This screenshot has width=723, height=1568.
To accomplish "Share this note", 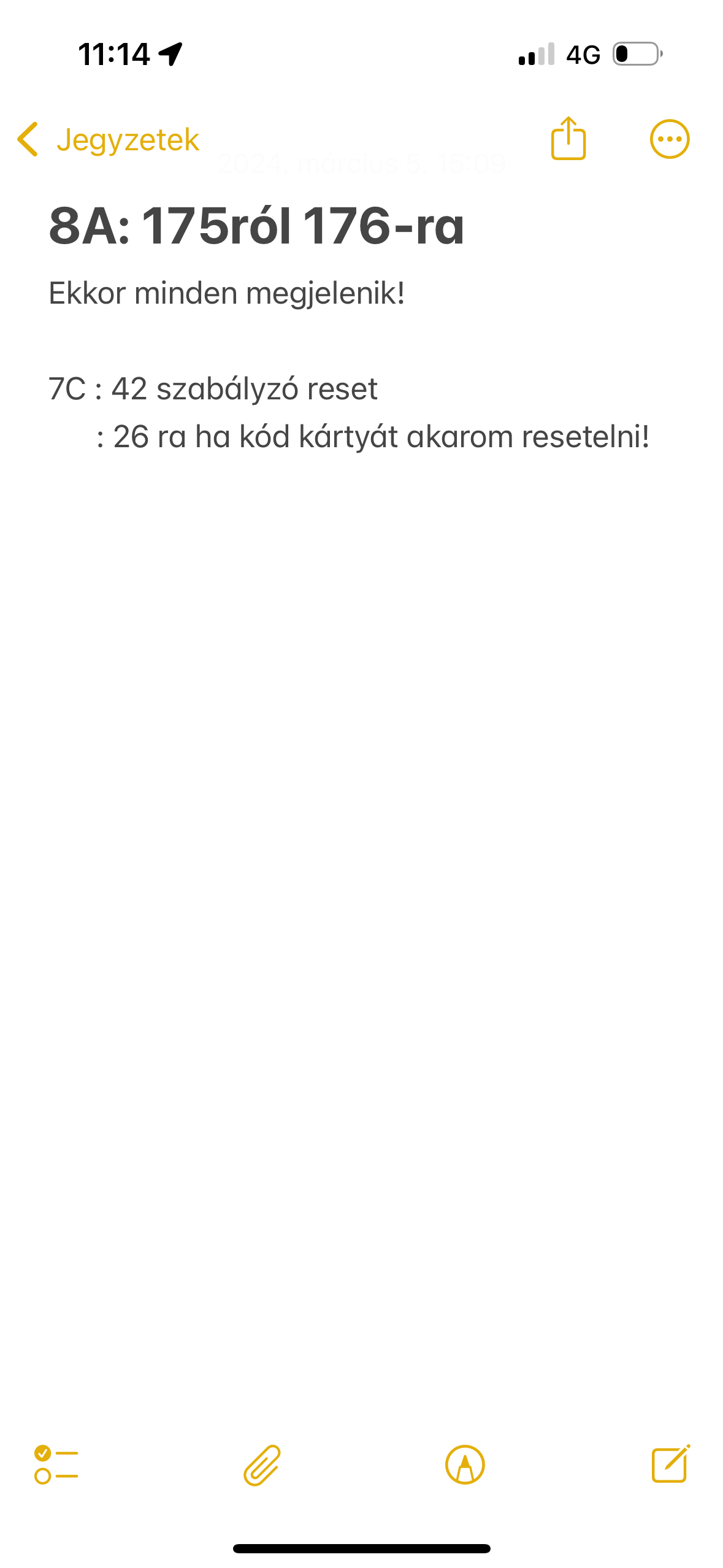I will 568,138.
